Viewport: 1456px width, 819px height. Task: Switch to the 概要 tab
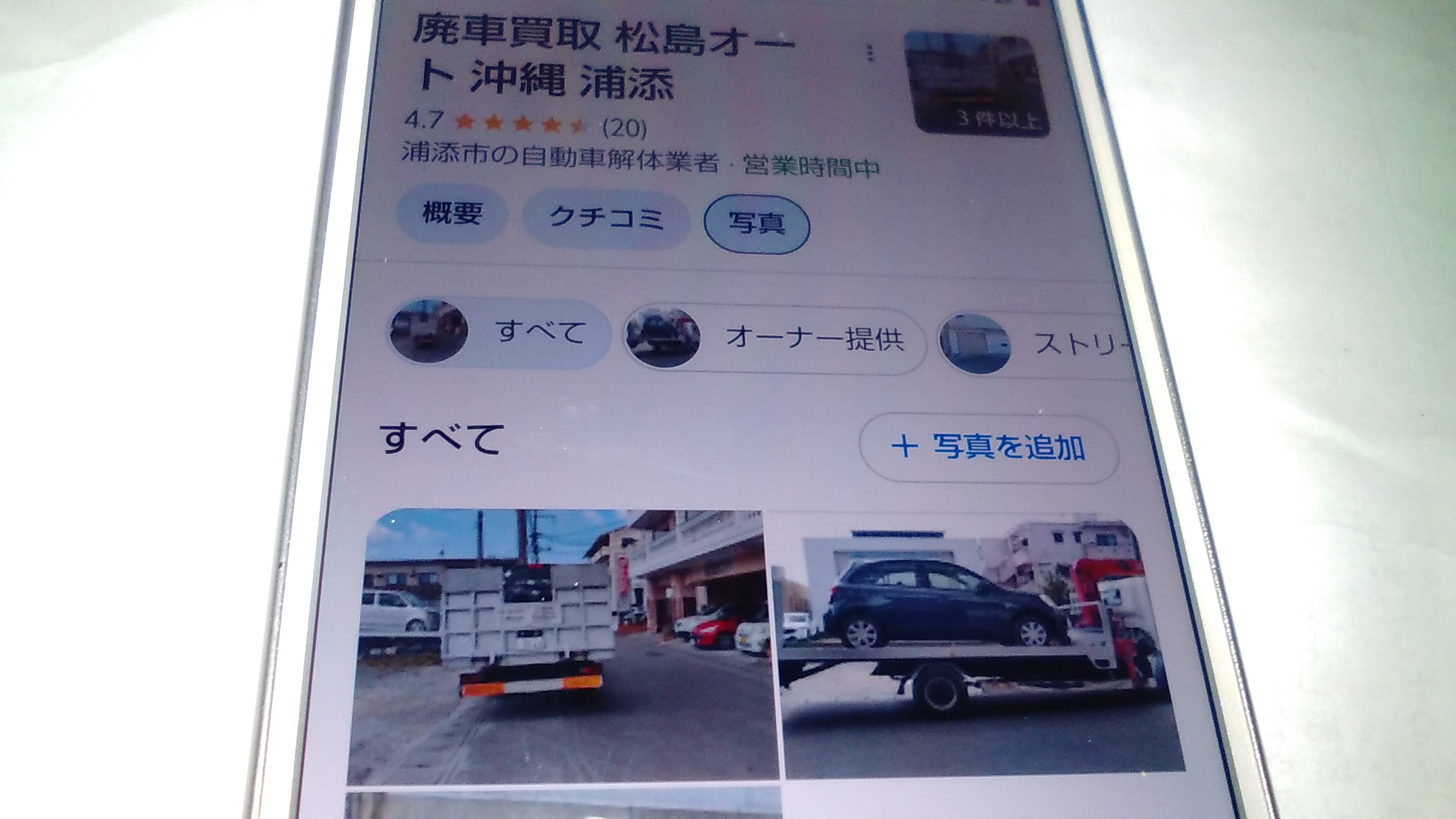(x=452, y=215)
